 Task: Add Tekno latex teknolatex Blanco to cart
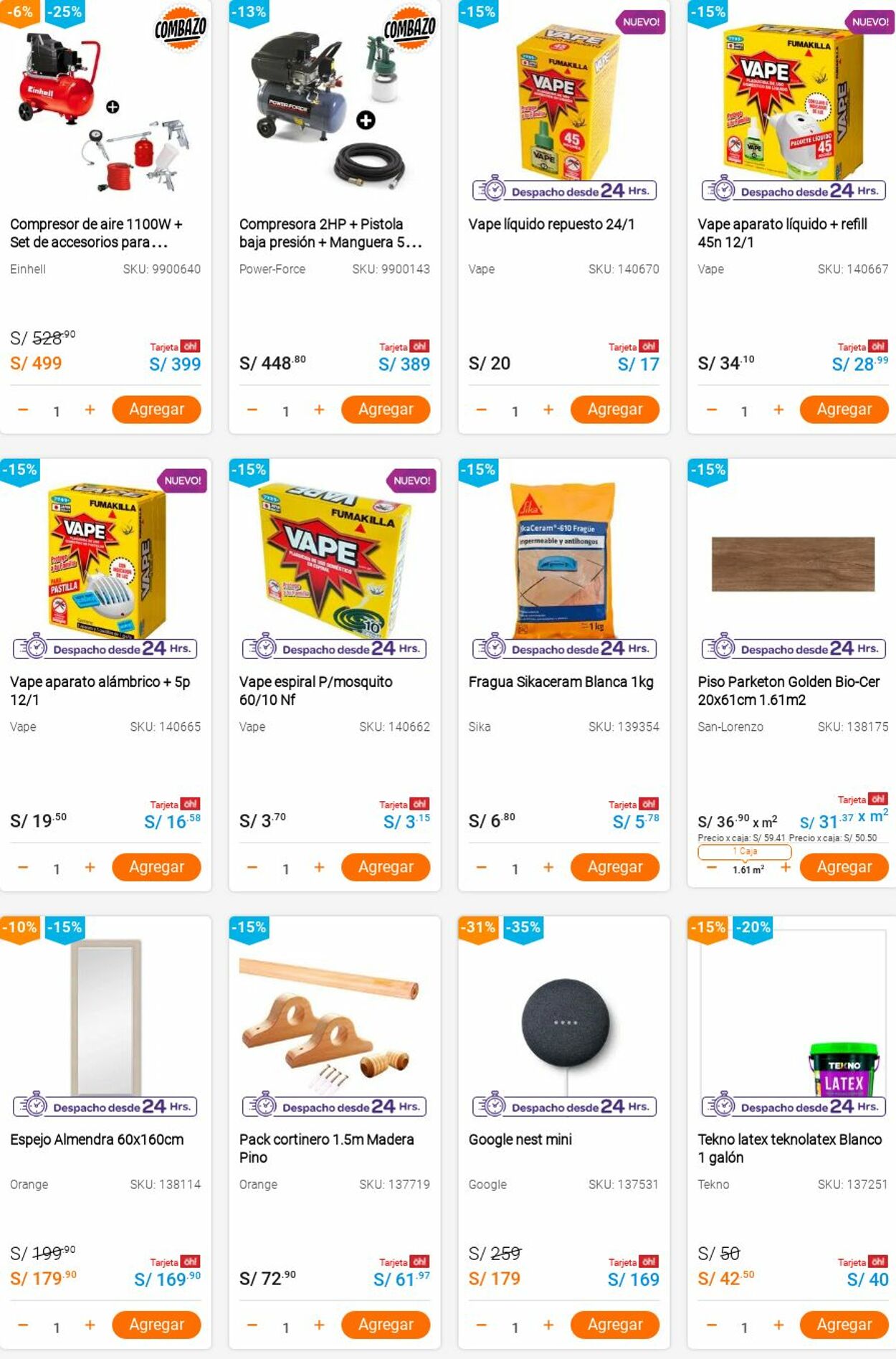[x=844, y=1325]
